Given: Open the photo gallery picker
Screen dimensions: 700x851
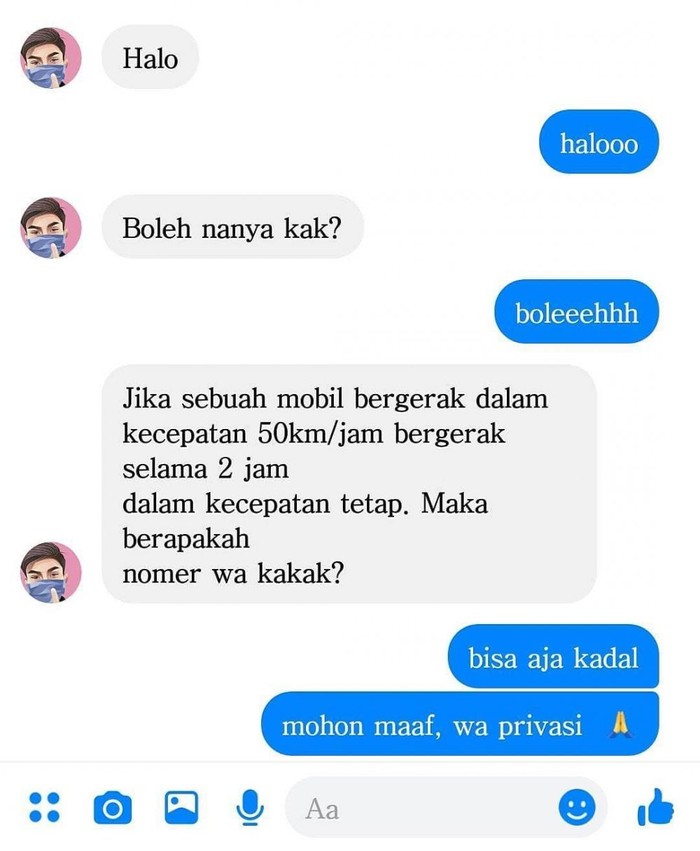Looking at the screenshot, I should pyautogui.click(x=181, y=806).
